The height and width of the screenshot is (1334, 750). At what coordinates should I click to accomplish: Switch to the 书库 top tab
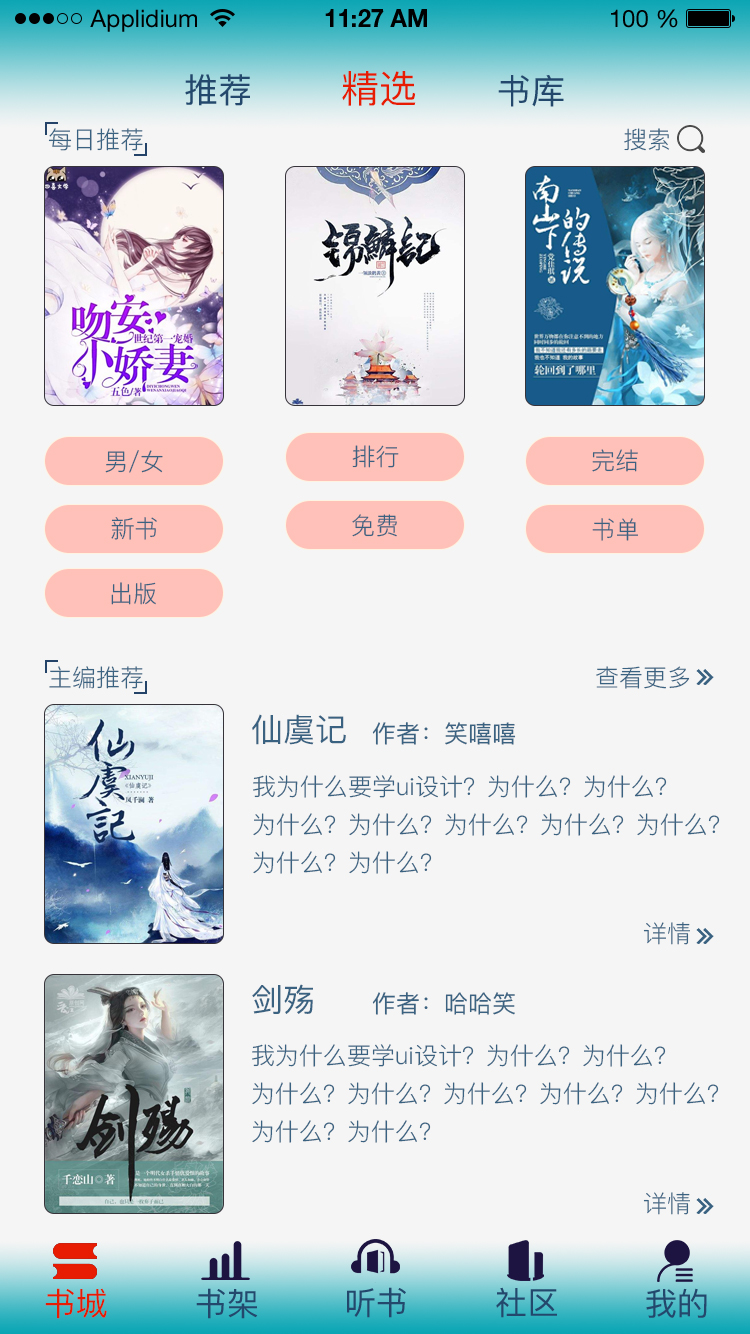click(531, 91)
